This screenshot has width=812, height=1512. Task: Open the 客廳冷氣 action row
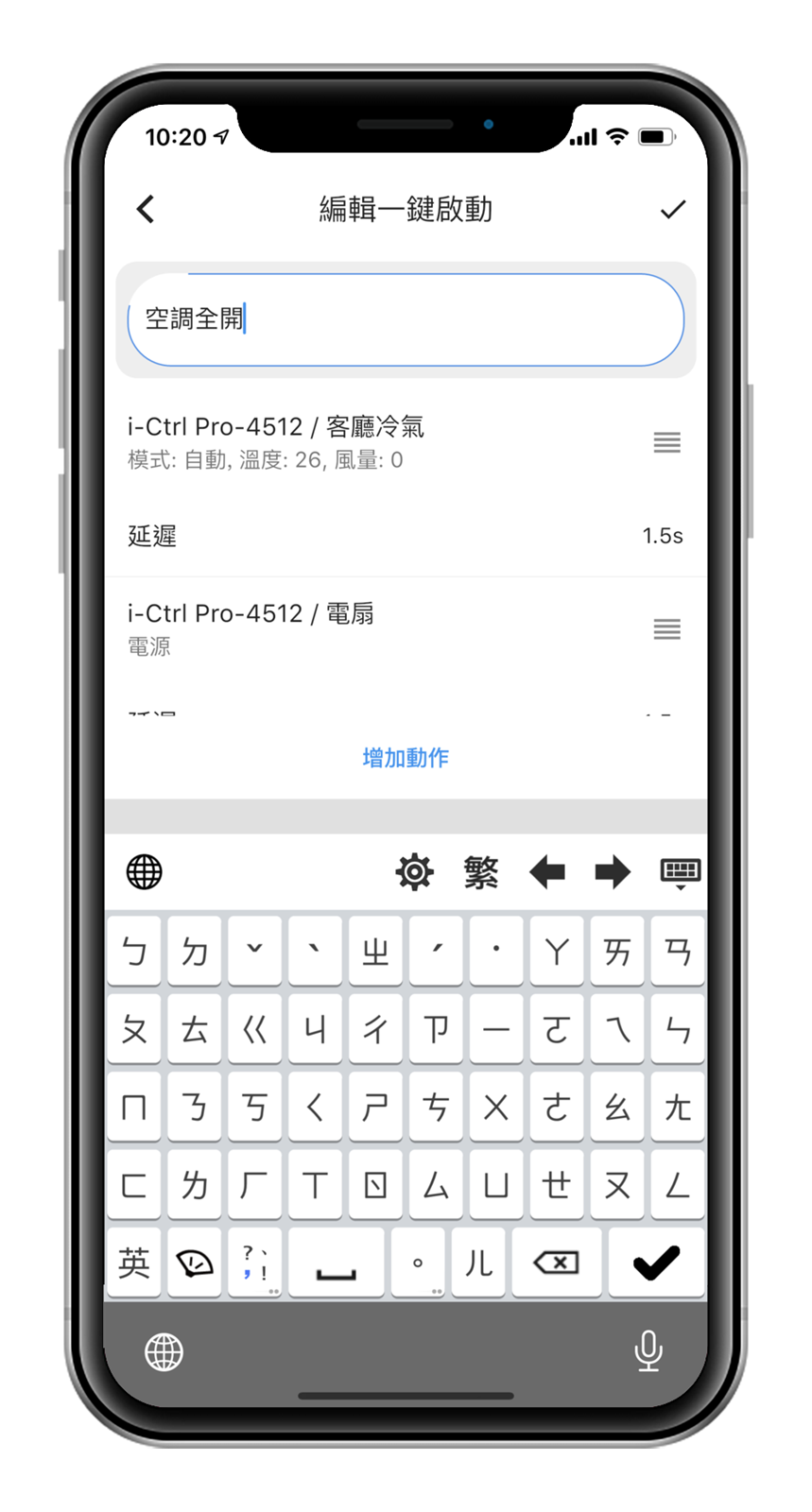[x=378, y=442]
